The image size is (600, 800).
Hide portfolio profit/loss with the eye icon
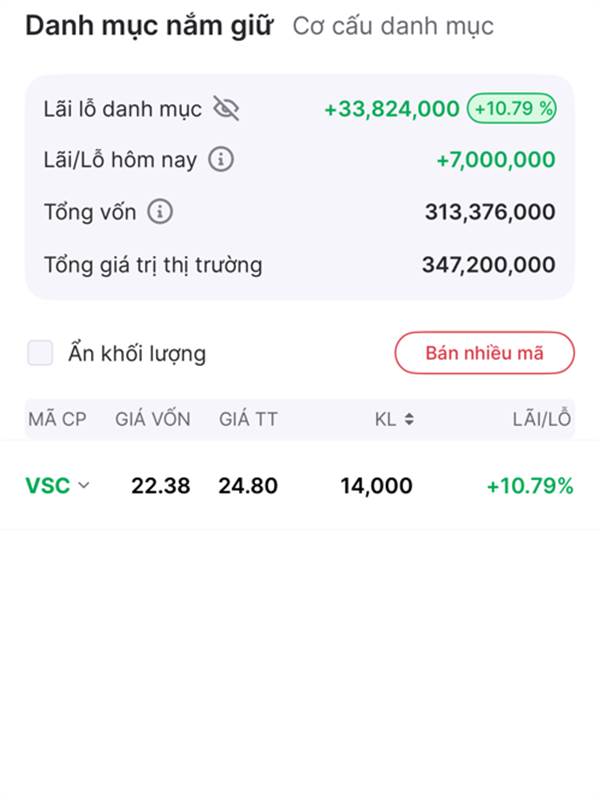pos(226,108)
